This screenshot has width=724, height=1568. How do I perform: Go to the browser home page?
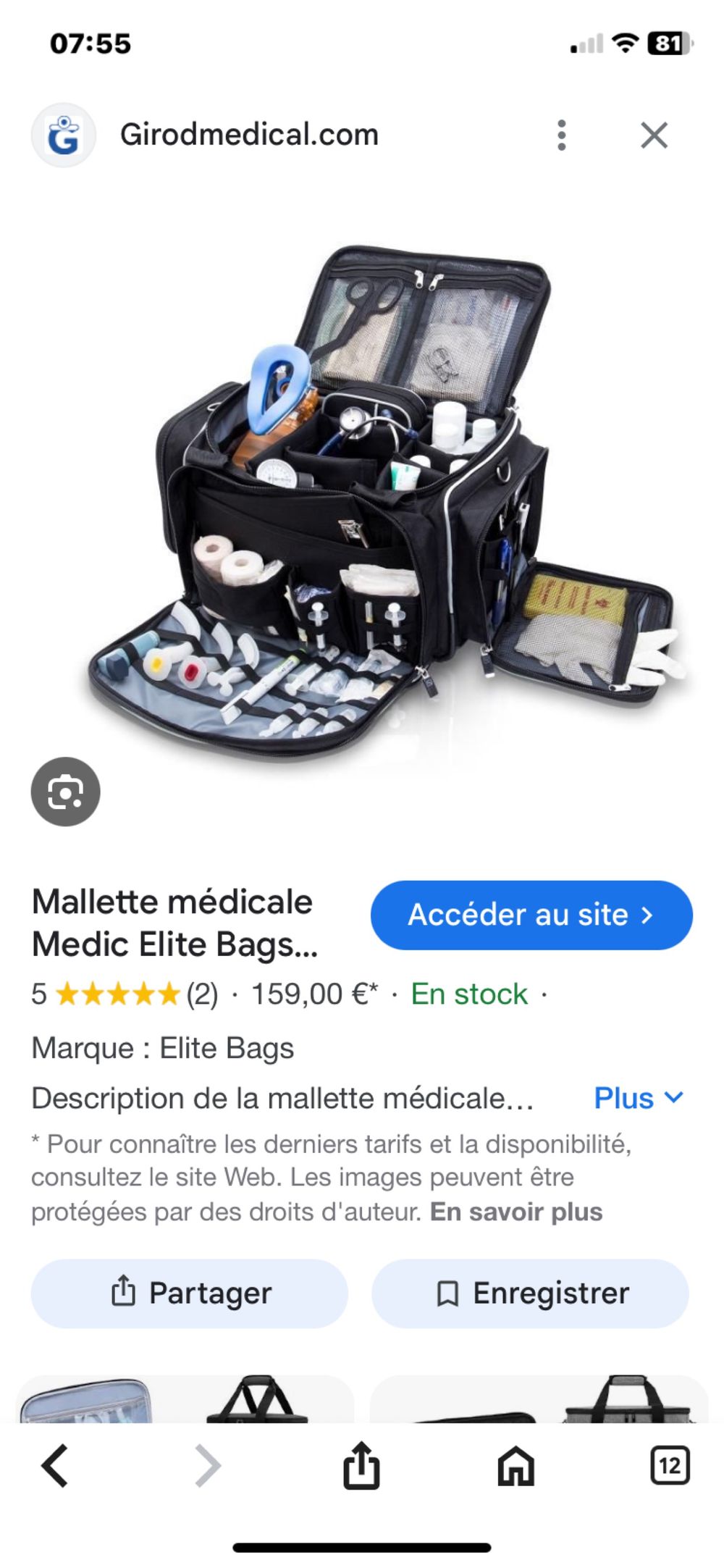click(515, 1465)
